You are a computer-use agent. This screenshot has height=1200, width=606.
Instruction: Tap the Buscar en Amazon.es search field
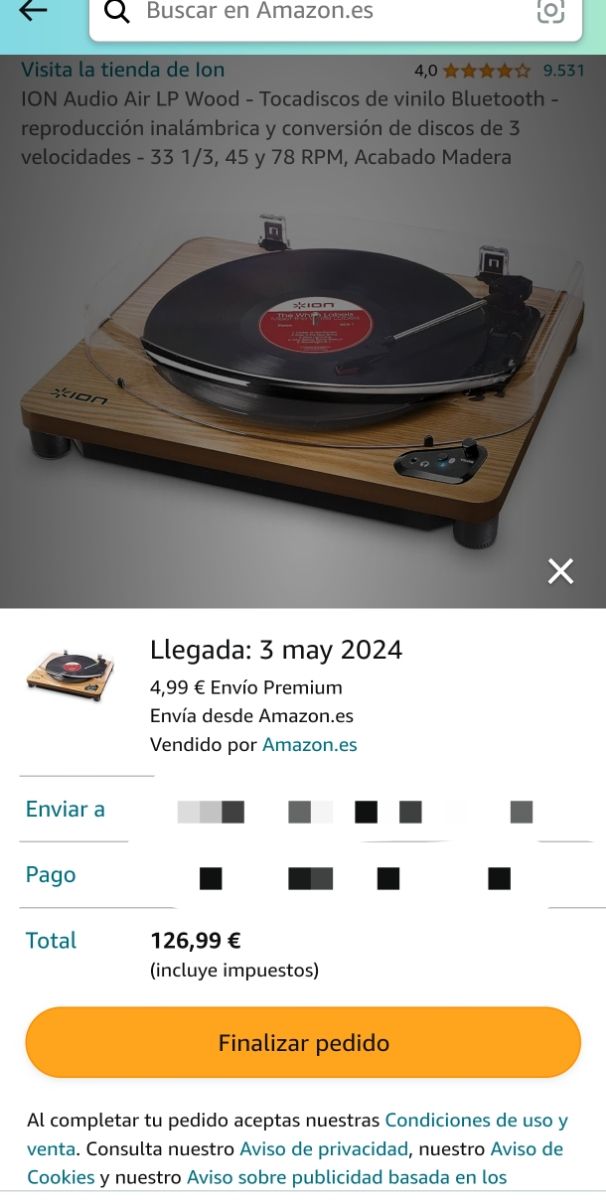tap(300, 12)
